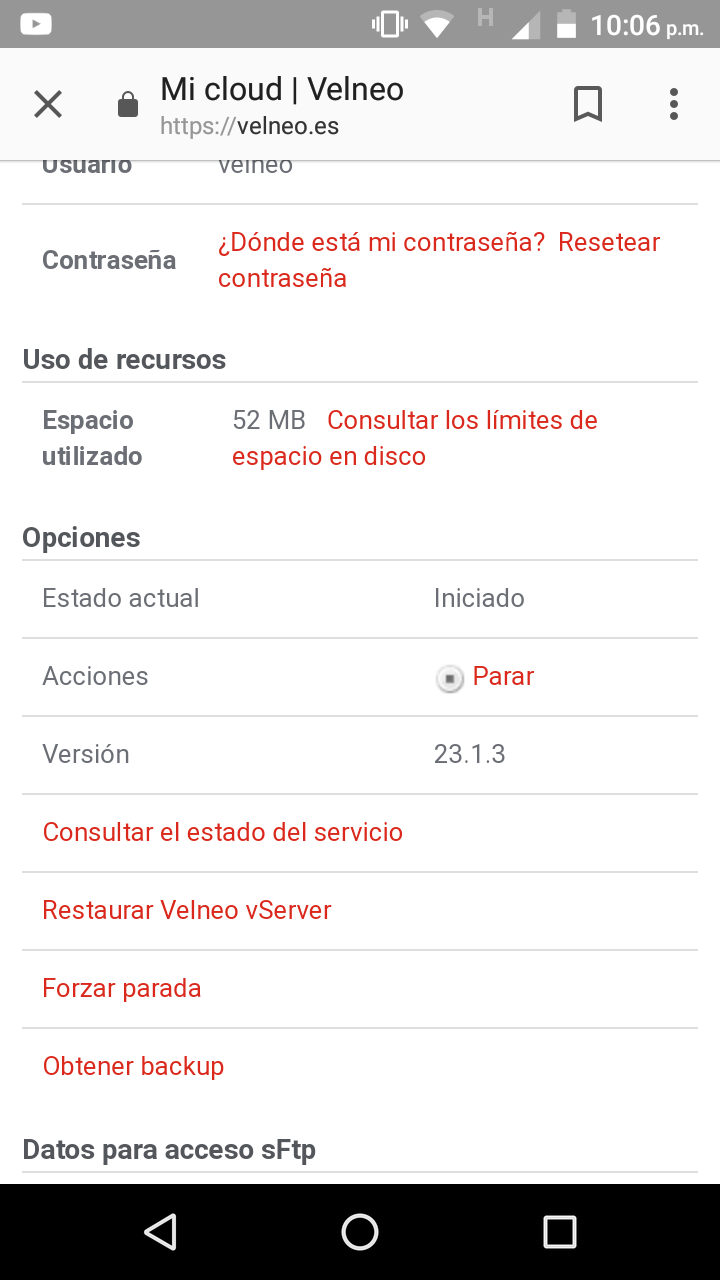This screenshot has width=720, height=1280.
Task: Go back with the system back button
Action: click(x=160, y=1232)
